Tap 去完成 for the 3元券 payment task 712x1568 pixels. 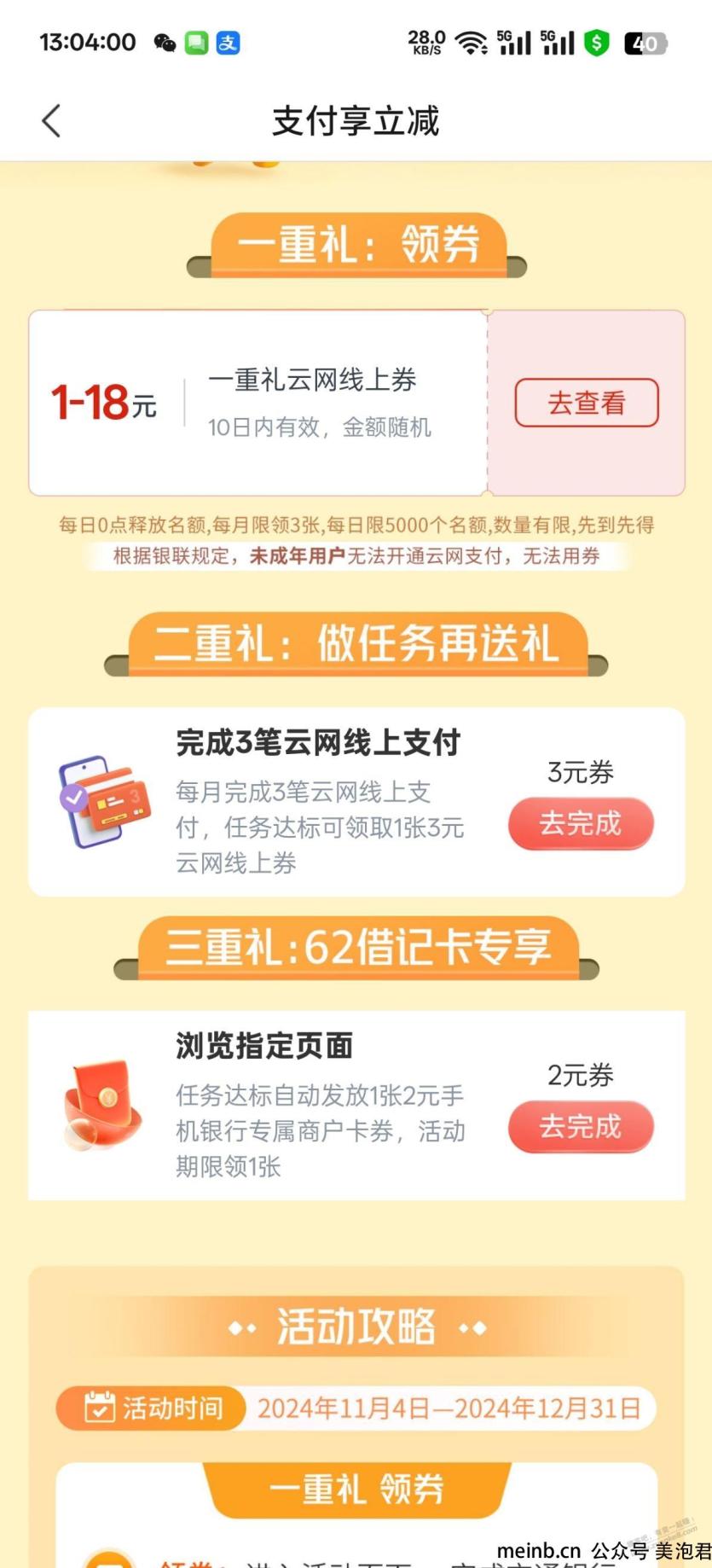tap(581, 824)
